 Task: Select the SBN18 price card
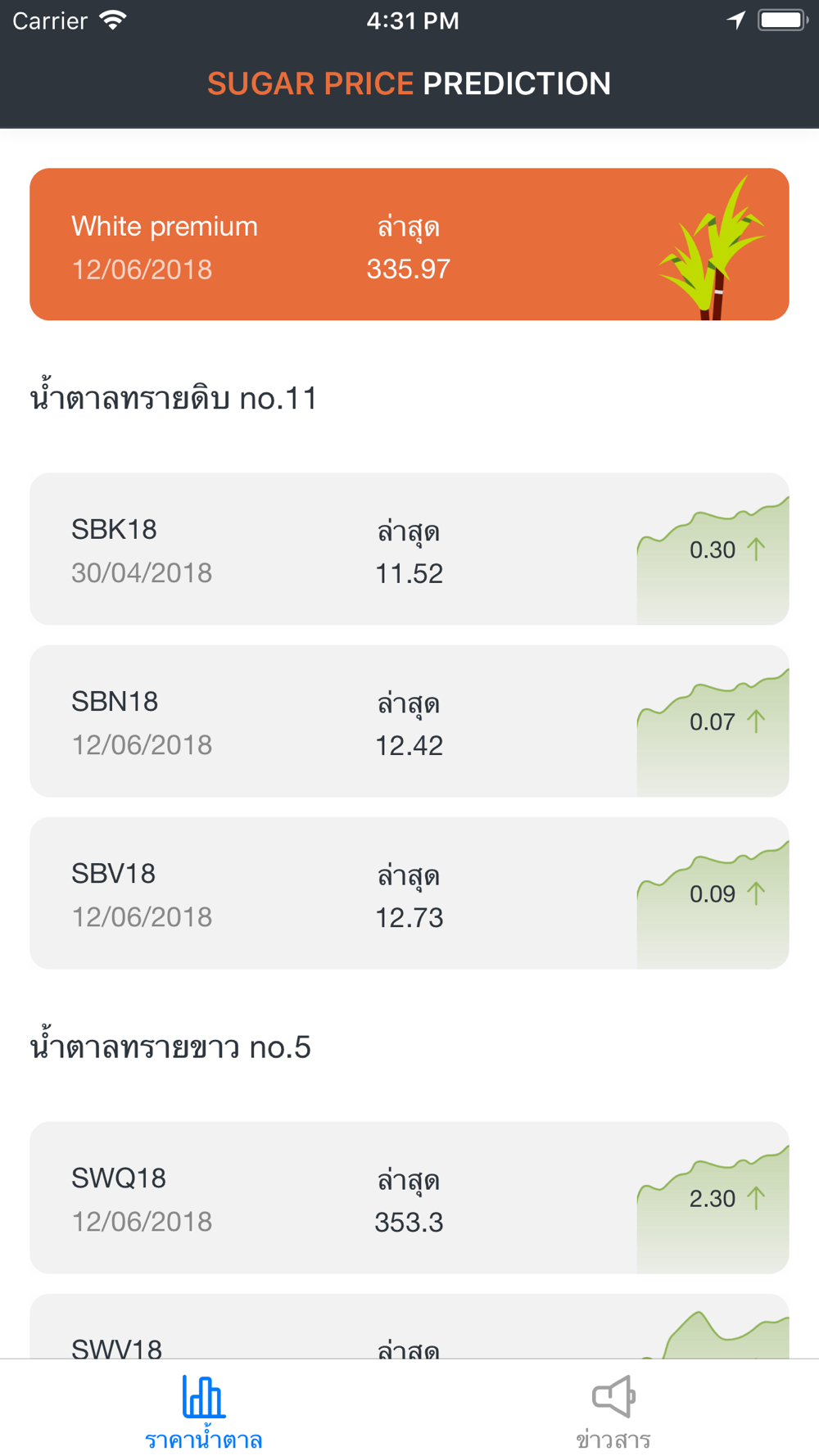tap(409, 721)
